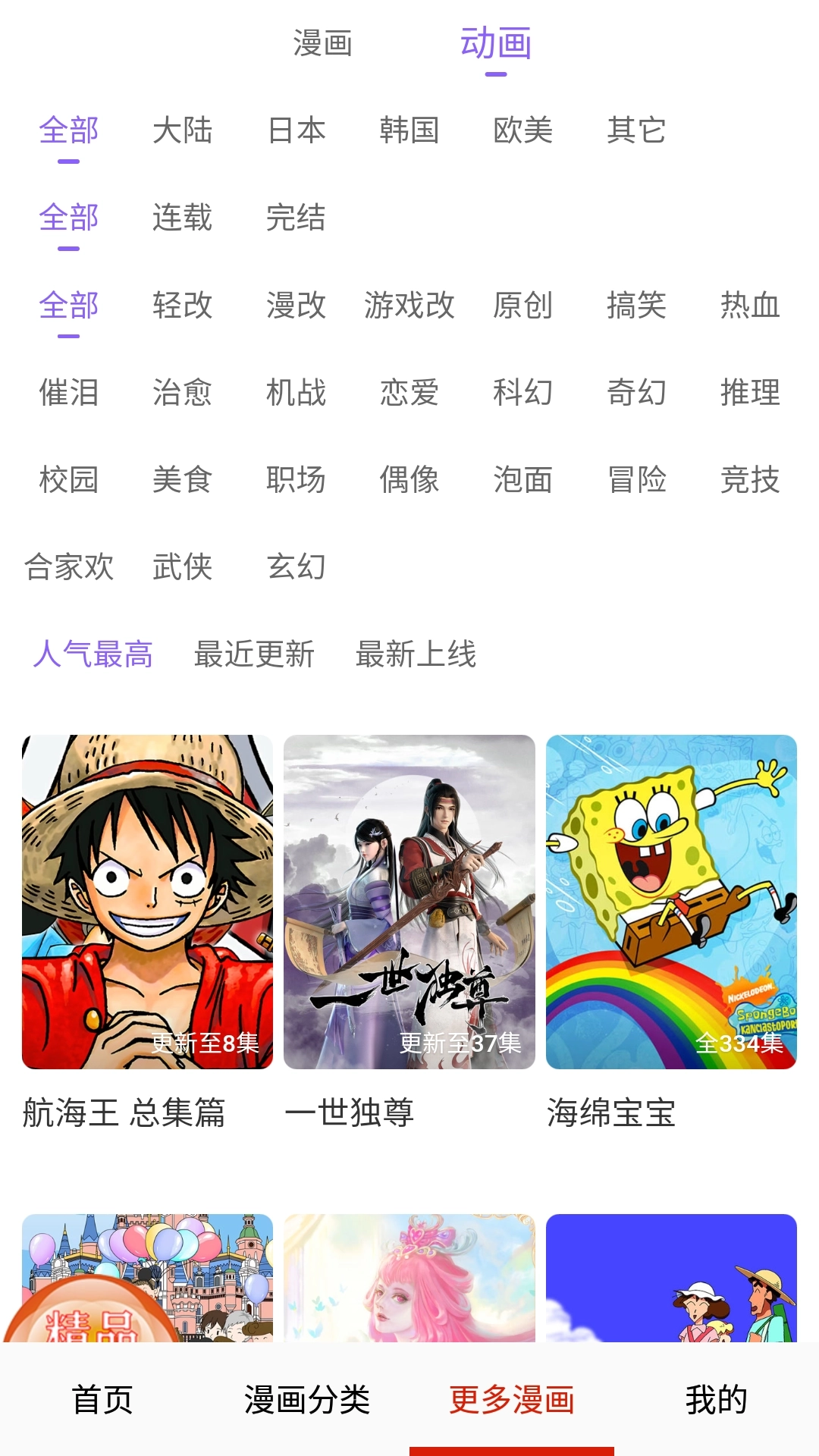
Task: Select the 热血 genre tag
Action: (x=750, y=307)
